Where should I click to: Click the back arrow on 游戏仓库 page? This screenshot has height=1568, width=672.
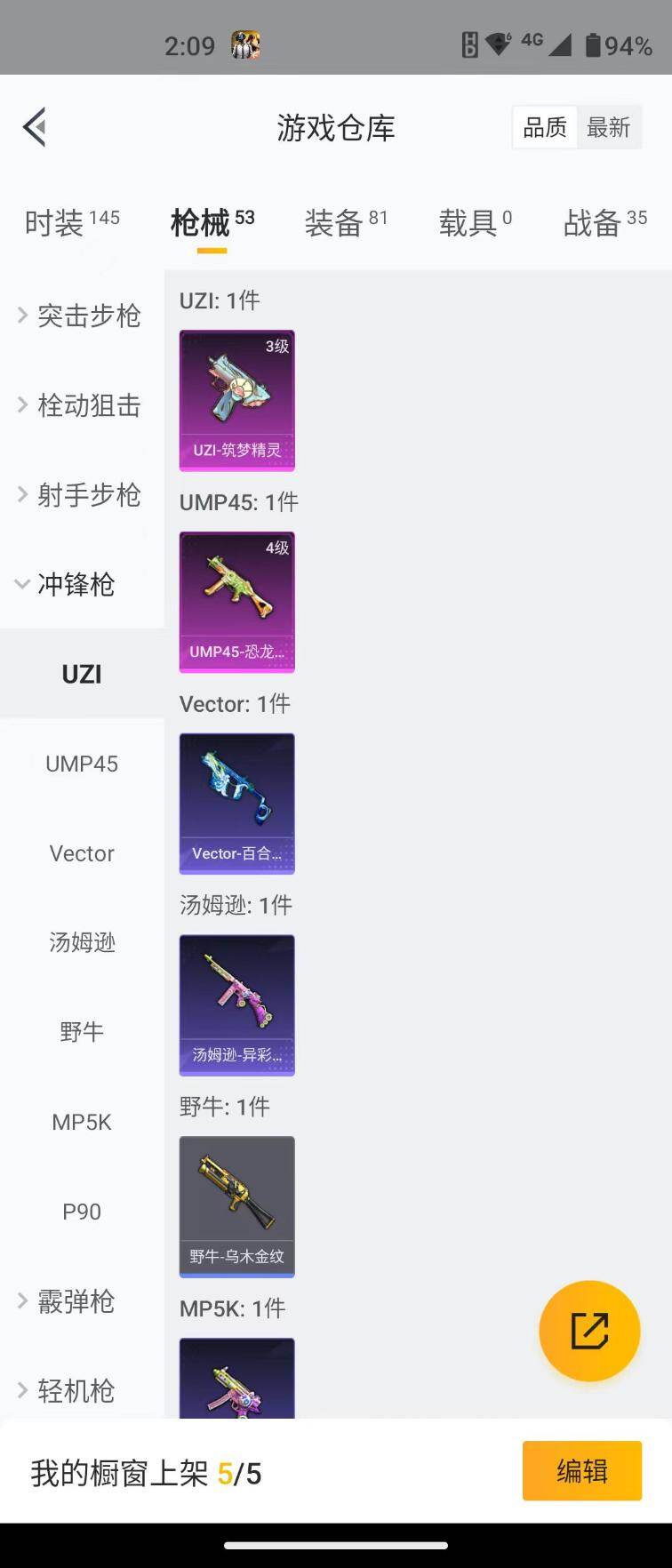coord(36,127)
